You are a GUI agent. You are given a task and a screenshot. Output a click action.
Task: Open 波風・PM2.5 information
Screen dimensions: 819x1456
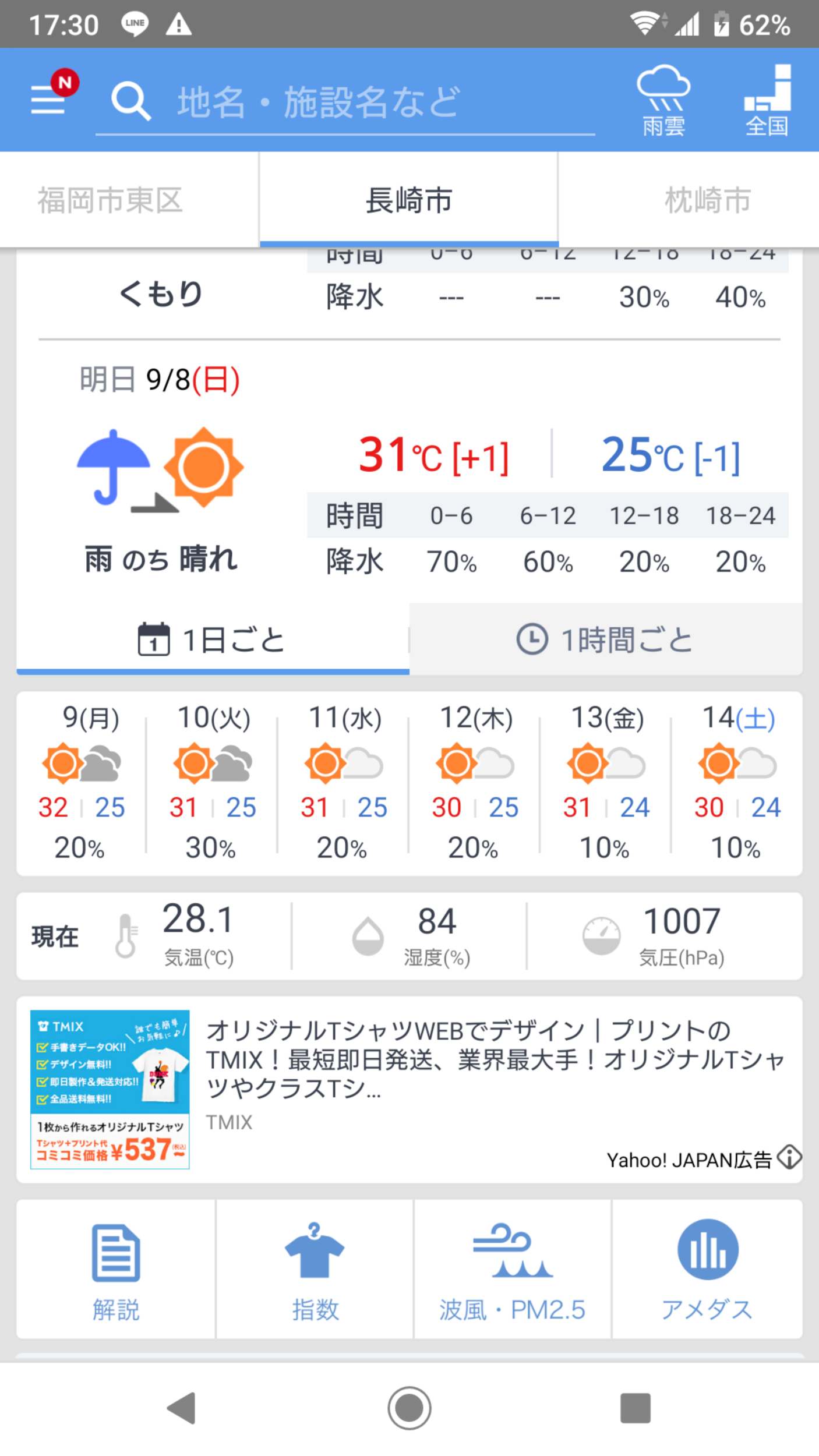(513, 1269)
